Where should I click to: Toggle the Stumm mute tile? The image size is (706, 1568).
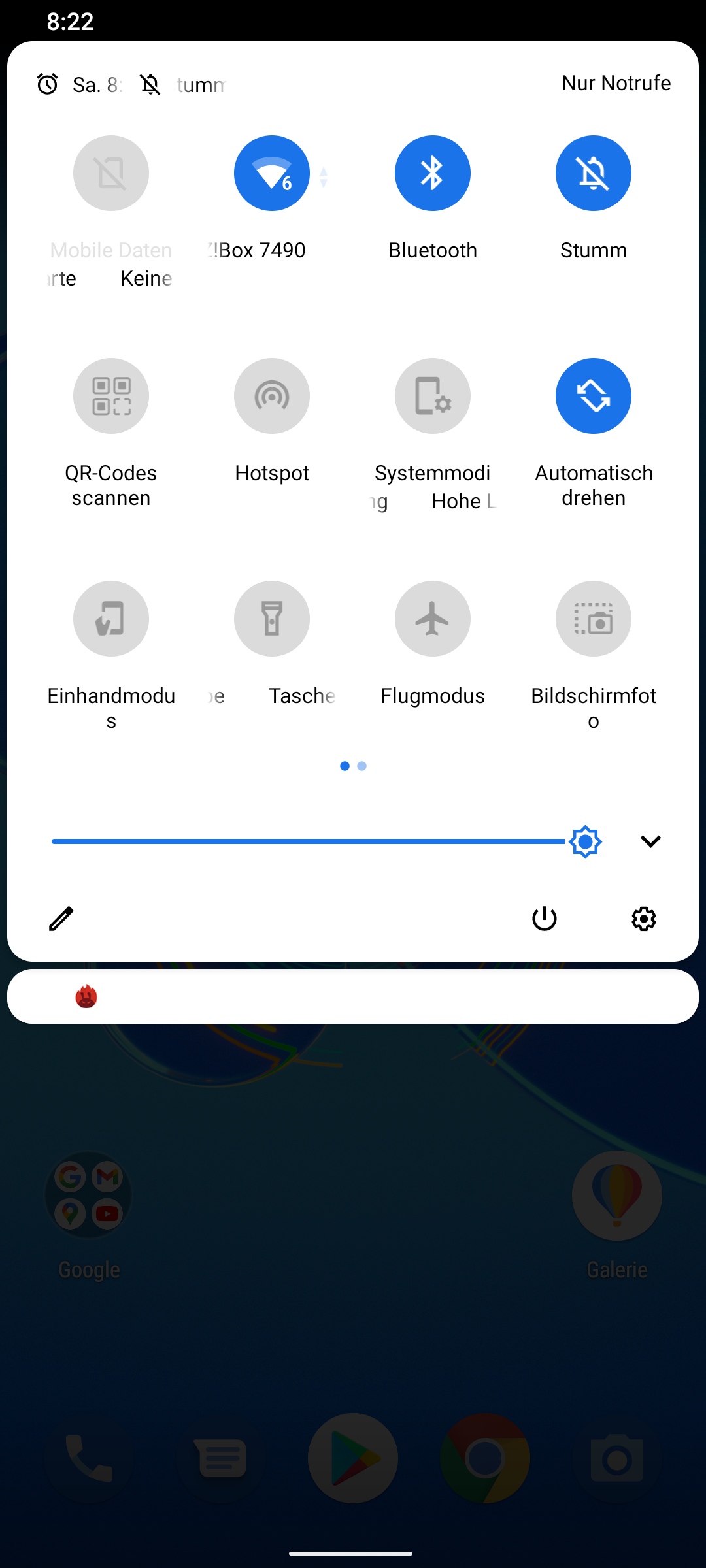594,173
